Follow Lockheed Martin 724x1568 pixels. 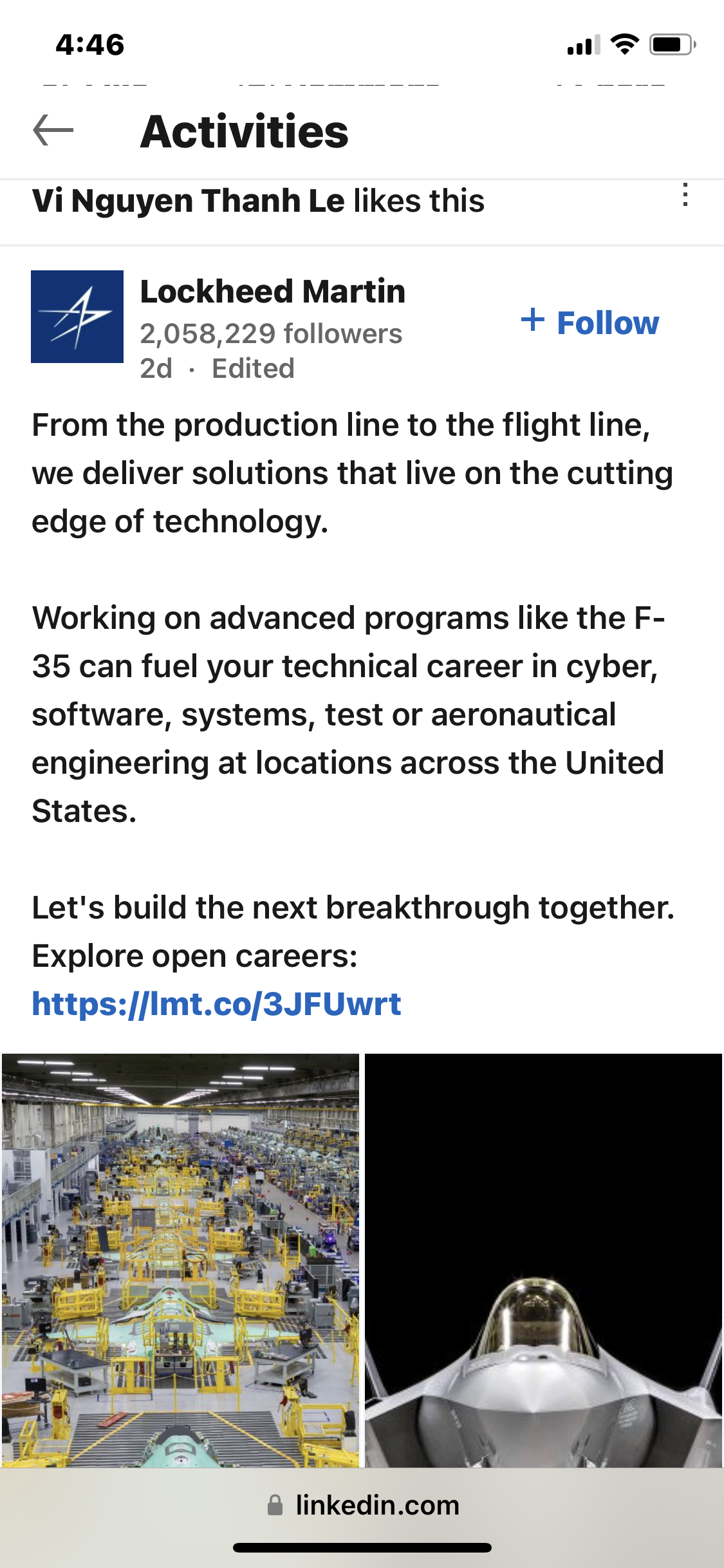point(590,322)
